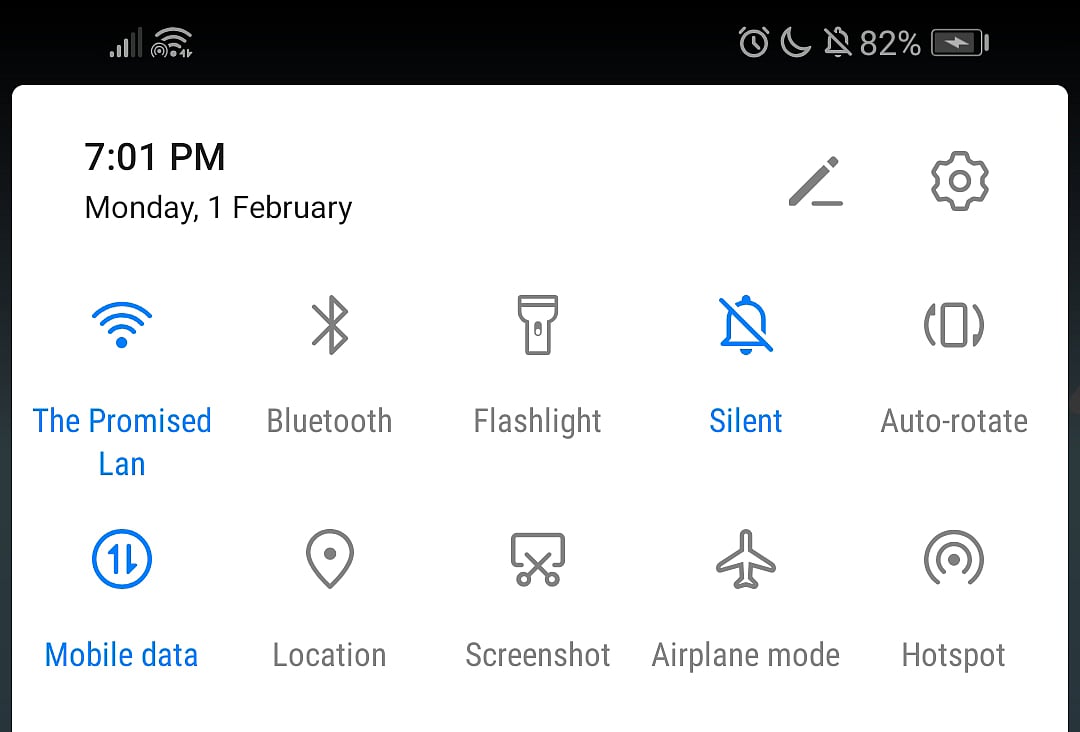1080x732 pixels.
Task: Enable the Hotspot
Action: coord(953,559)
